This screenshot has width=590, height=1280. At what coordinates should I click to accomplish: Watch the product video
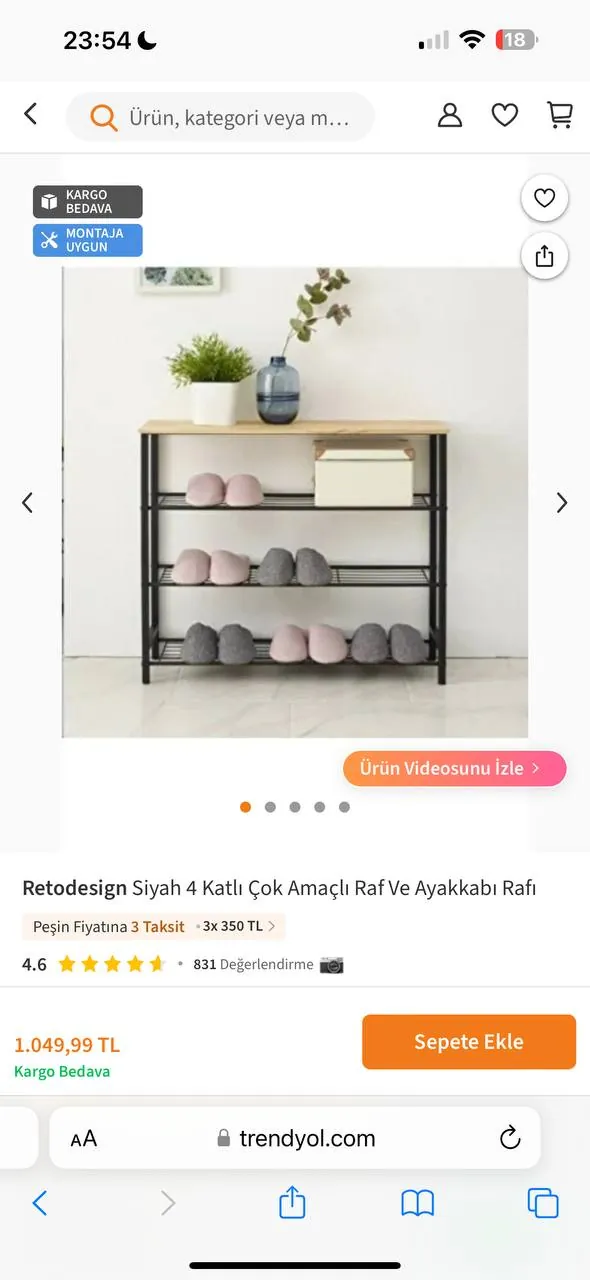[455, 768]
